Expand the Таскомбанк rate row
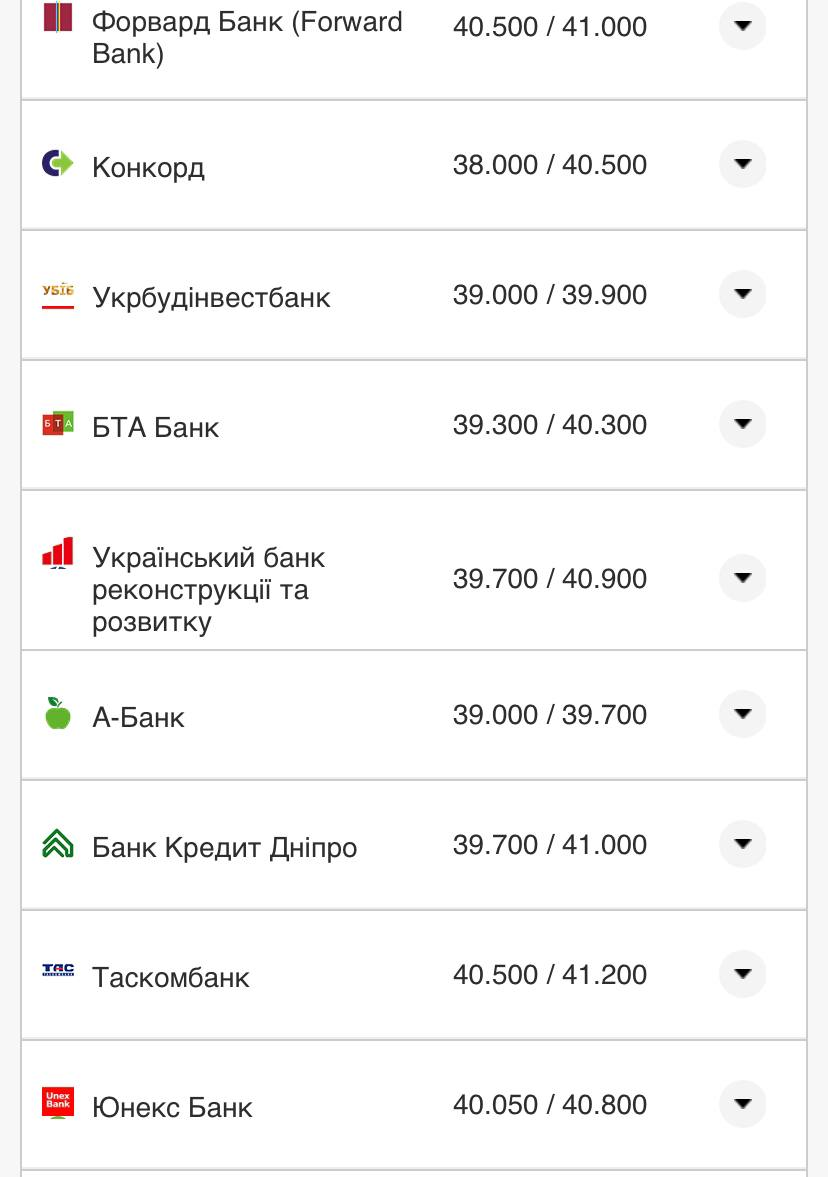Viewport: 828px width, 1177px height. click(742, 974)
